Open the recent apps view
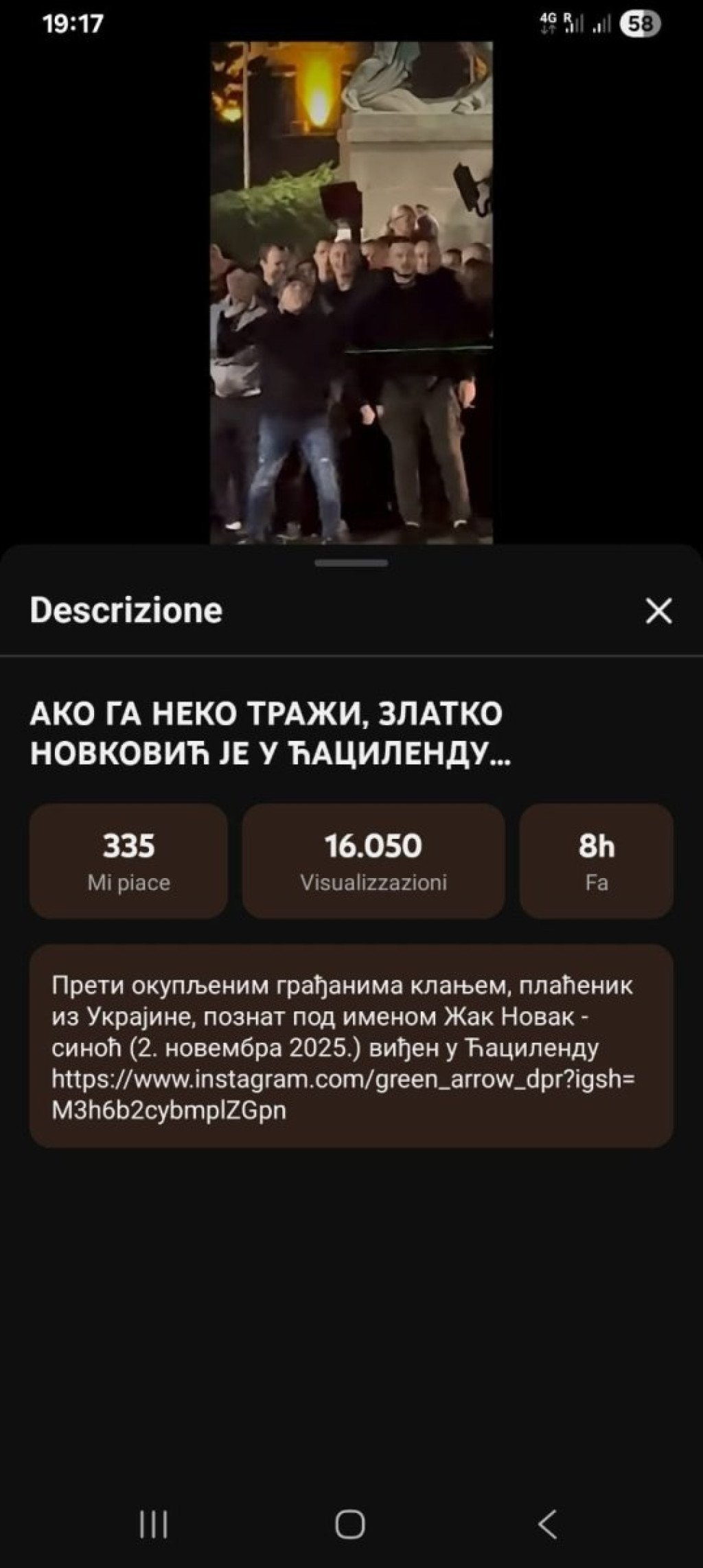Viewport: 703px width, 1568px height. pyautogui.click(x=154, y=1525)
